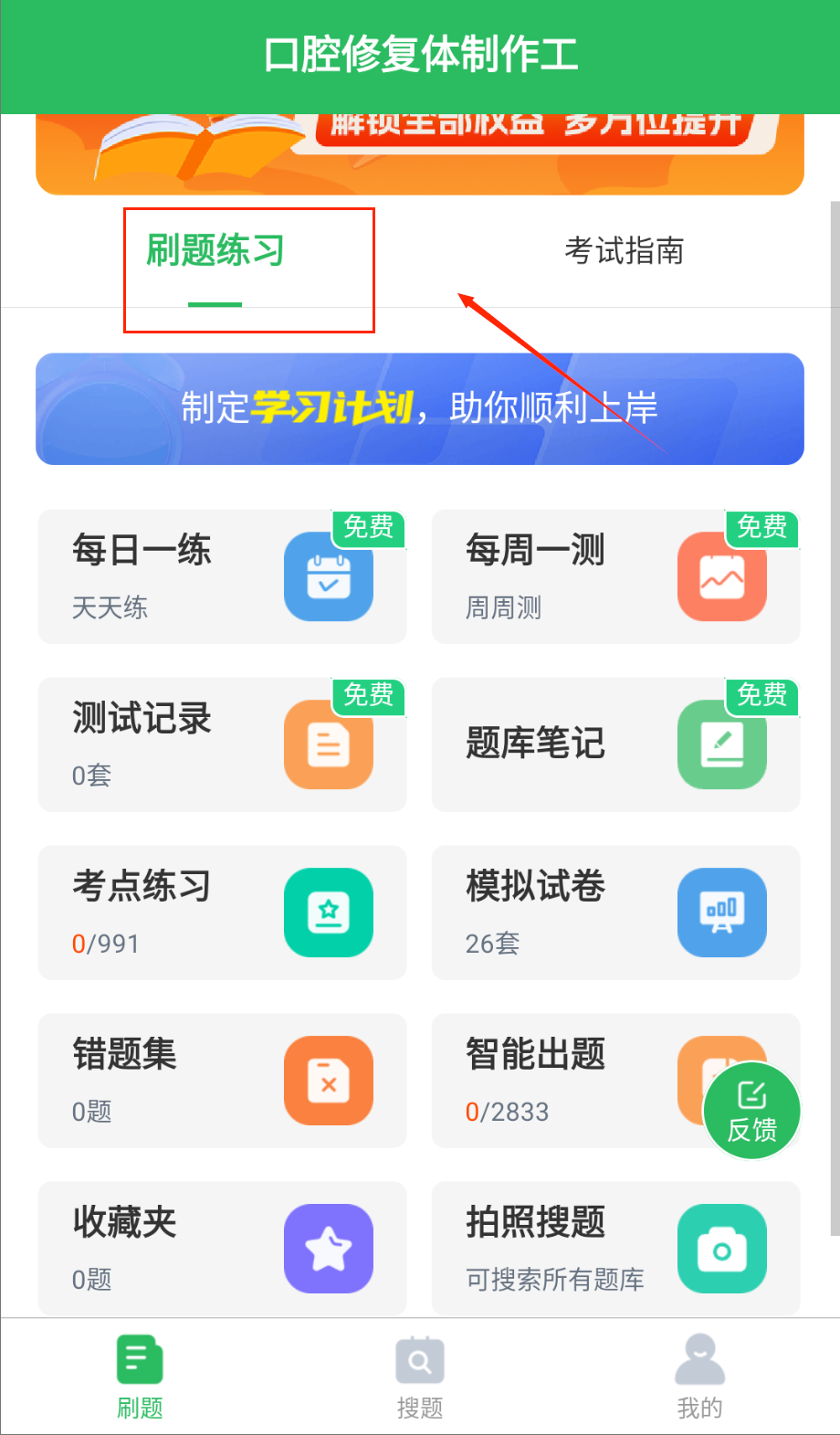
Task: Open 模拟试卷 mock papers
Action: click(615, 913)
